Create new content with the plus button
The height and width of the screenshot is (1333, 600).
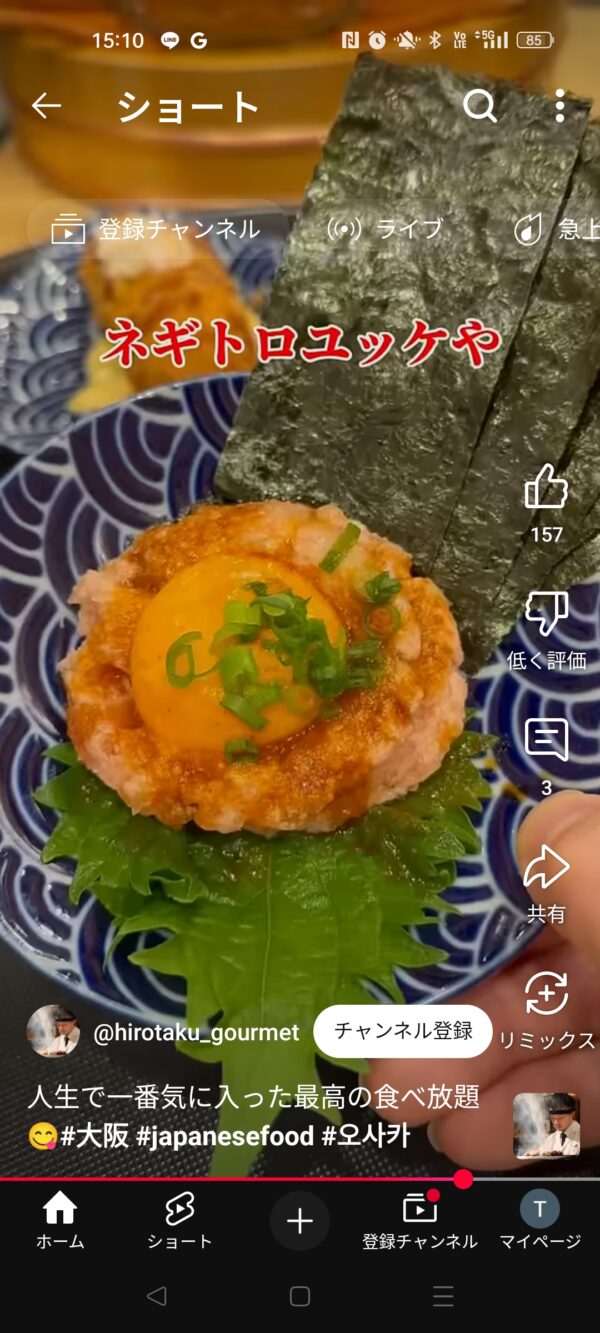click(x=300, y=1221)
